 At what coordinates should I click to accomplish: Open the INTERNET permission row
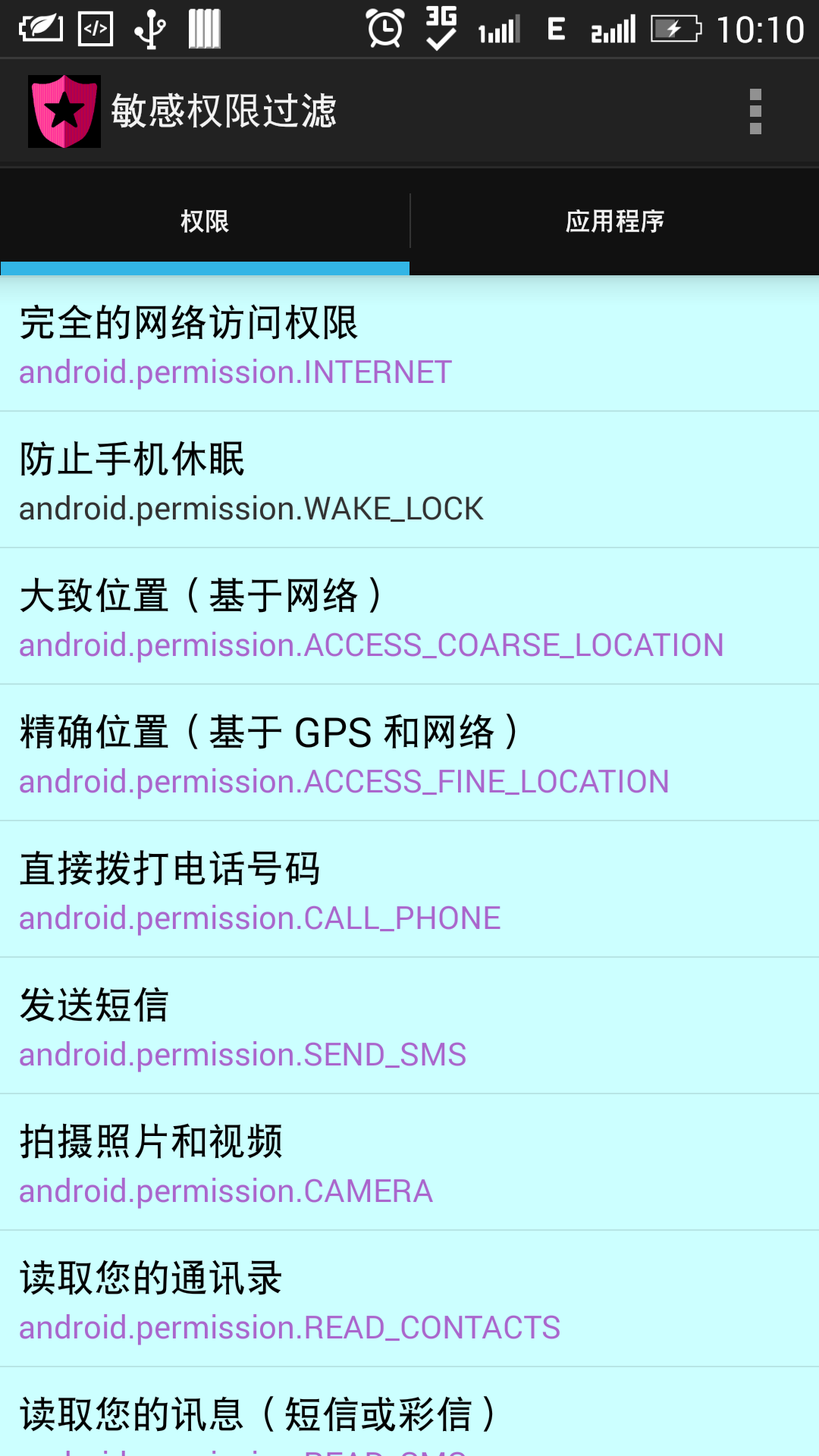click(x=409, y=345)
